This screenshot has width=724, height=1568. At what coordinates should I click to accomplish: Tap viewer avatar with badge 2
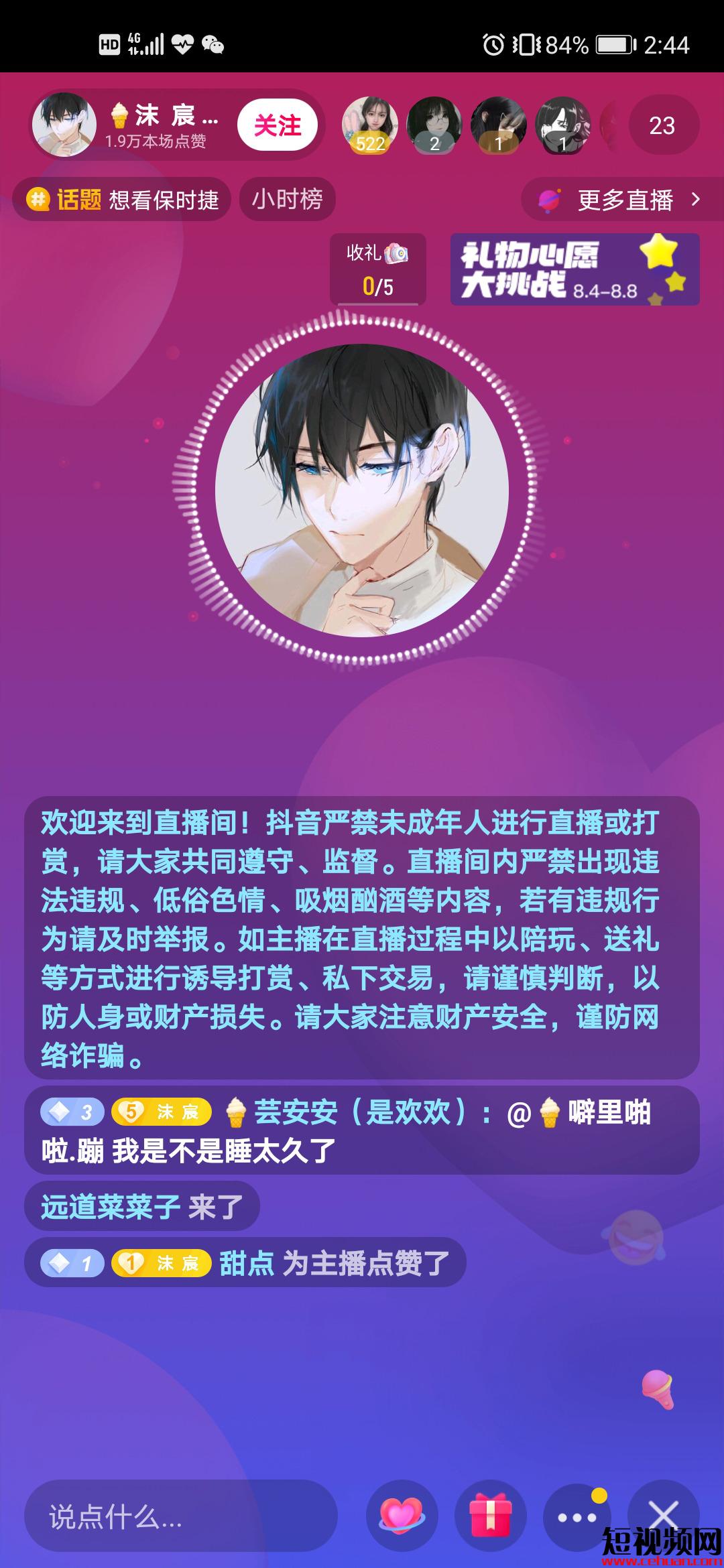point(434,125)
